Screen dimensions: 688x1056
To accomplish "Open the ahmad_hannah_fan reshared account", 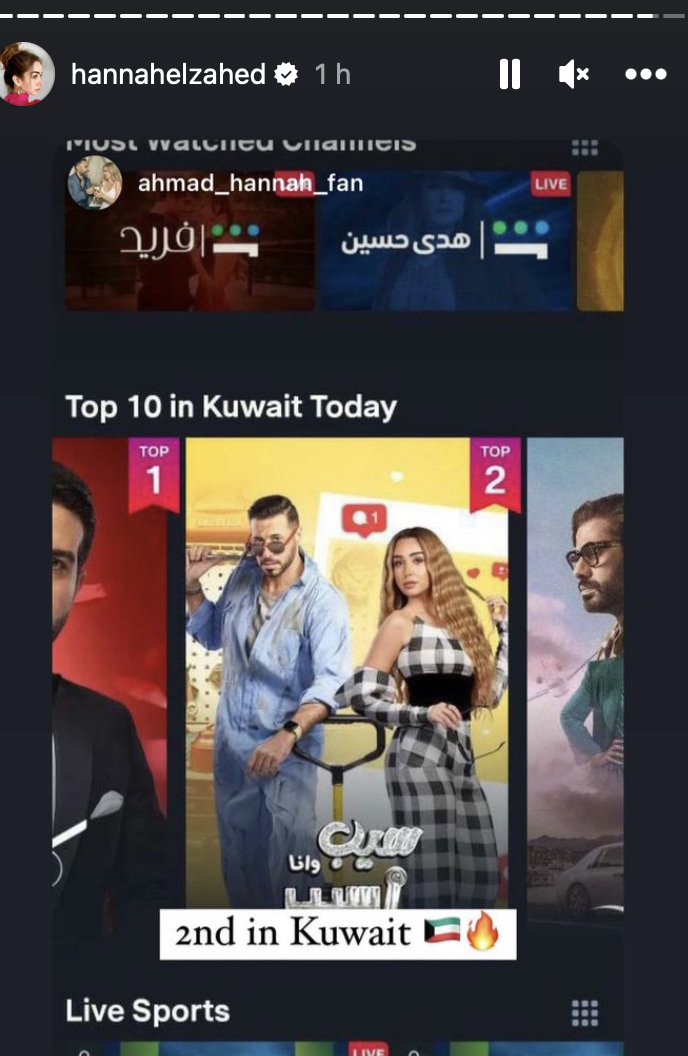I will [250, 183].
